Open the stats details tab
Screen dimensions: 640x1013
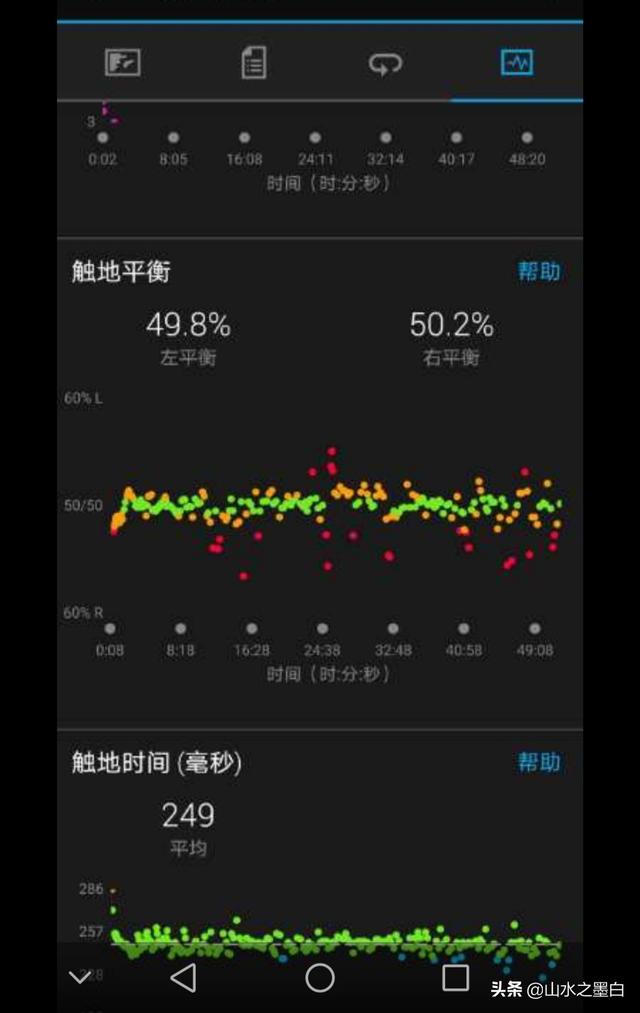point(254,63)
